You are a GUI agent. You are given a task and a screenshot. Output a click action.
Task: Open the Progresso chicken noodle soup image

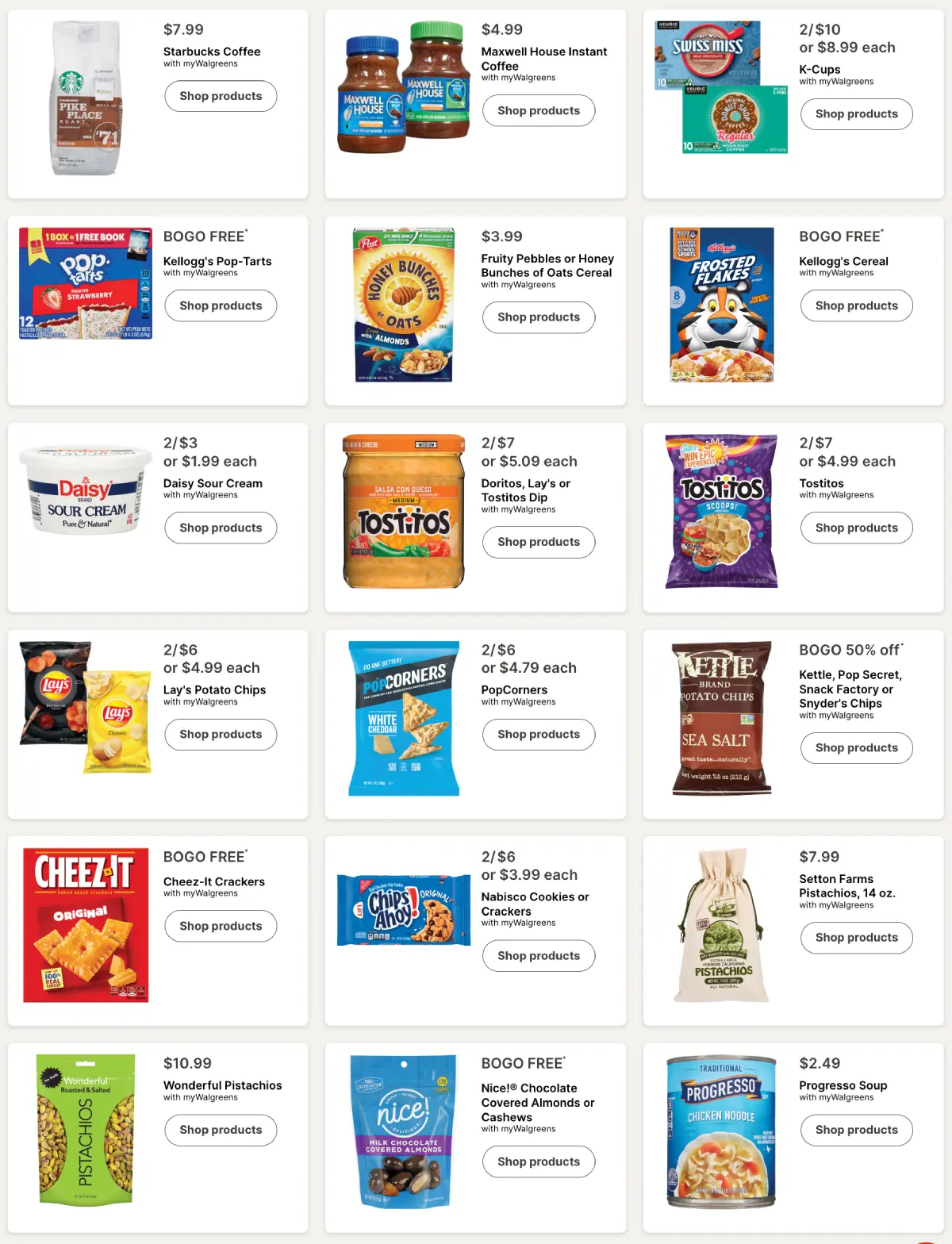coord(721,1130)
